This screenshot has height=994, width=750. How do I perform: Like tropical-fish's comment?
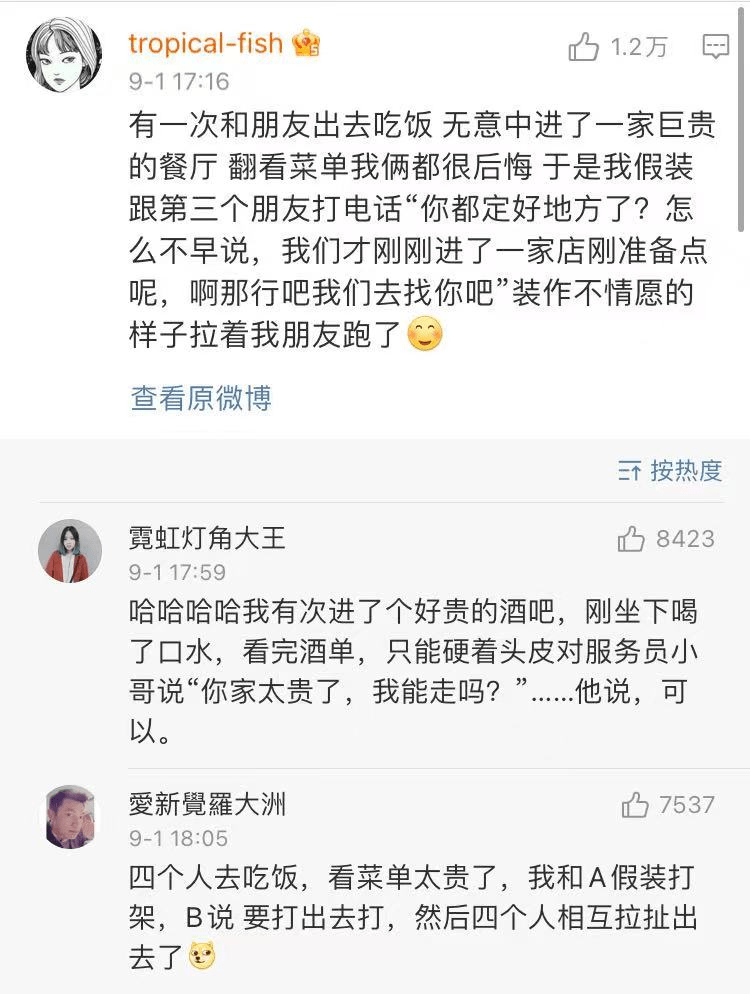tap(585, 47)
